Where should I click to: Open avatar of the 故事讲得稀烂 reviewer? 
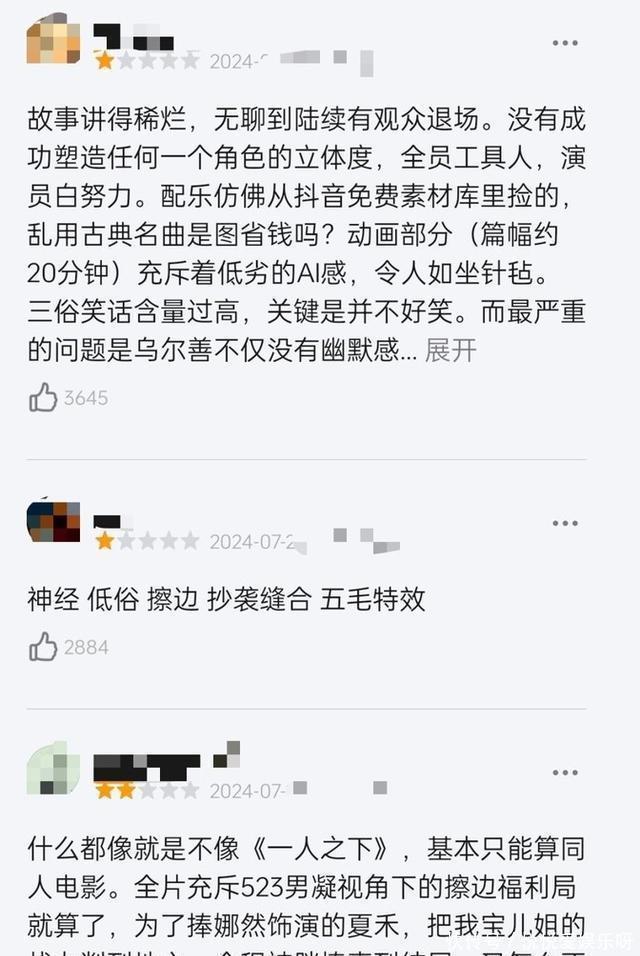pyautogui.click(x=53, y=41)
